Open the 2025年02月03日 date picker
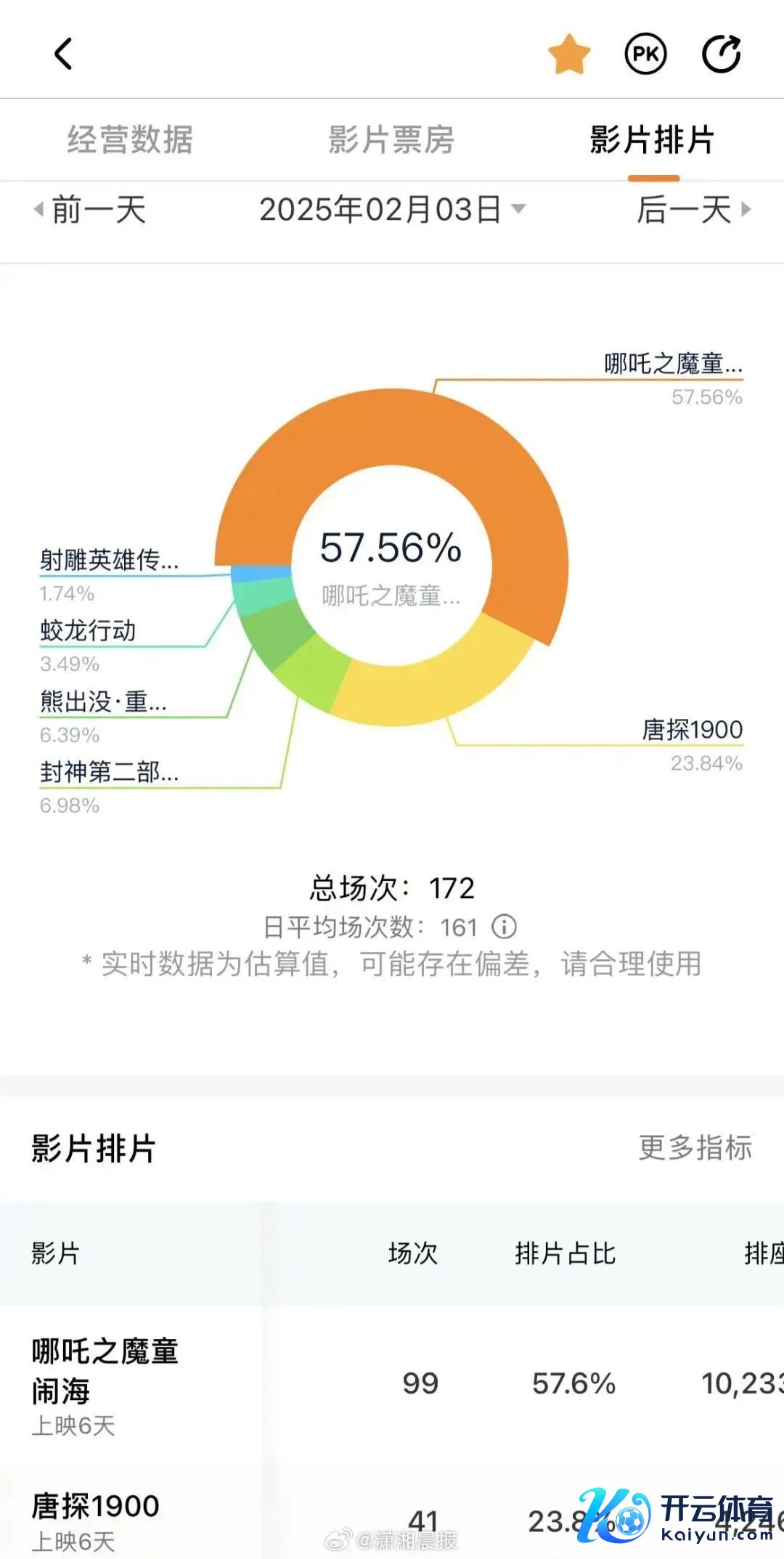 pyautogui.click(x=392, y=210)
